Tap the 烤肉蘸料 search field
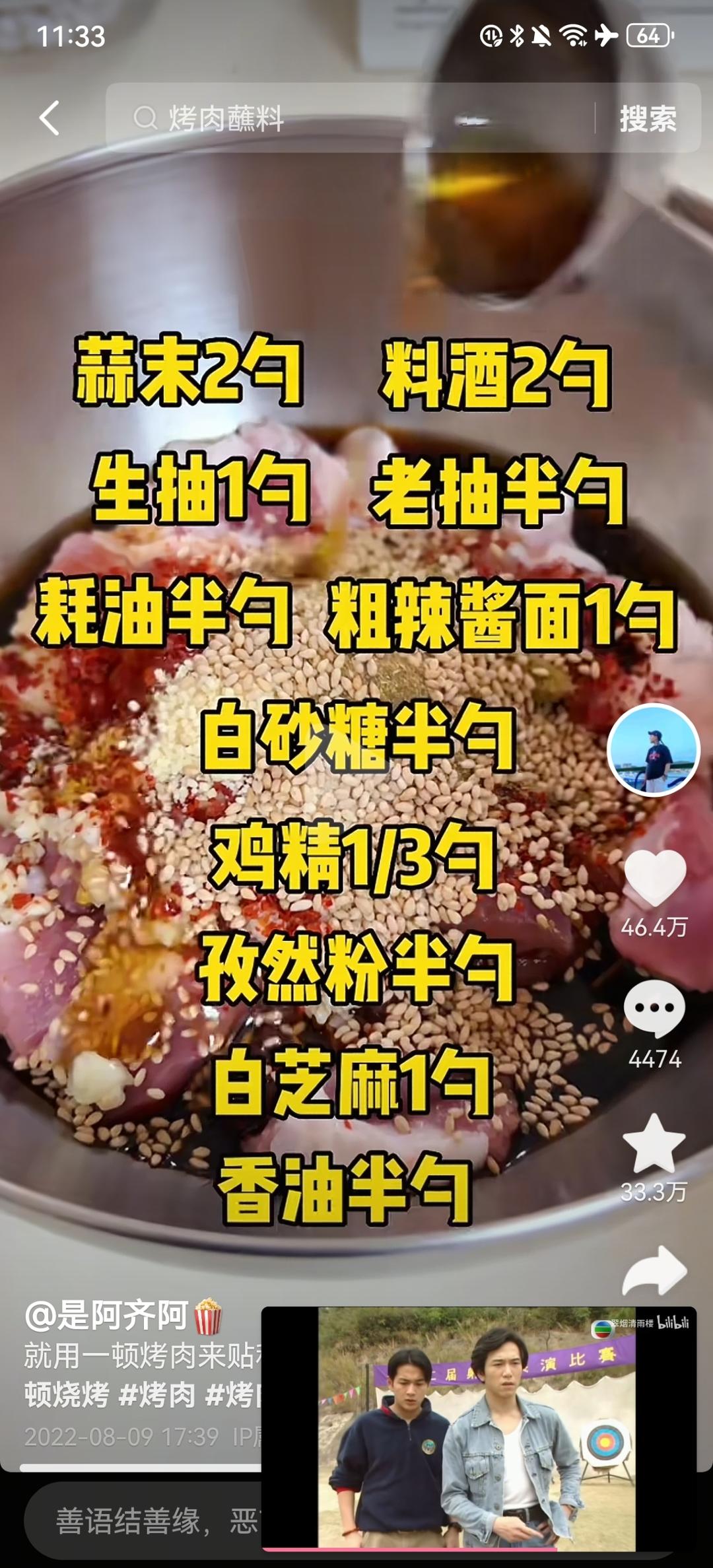 tap(350, 118)
